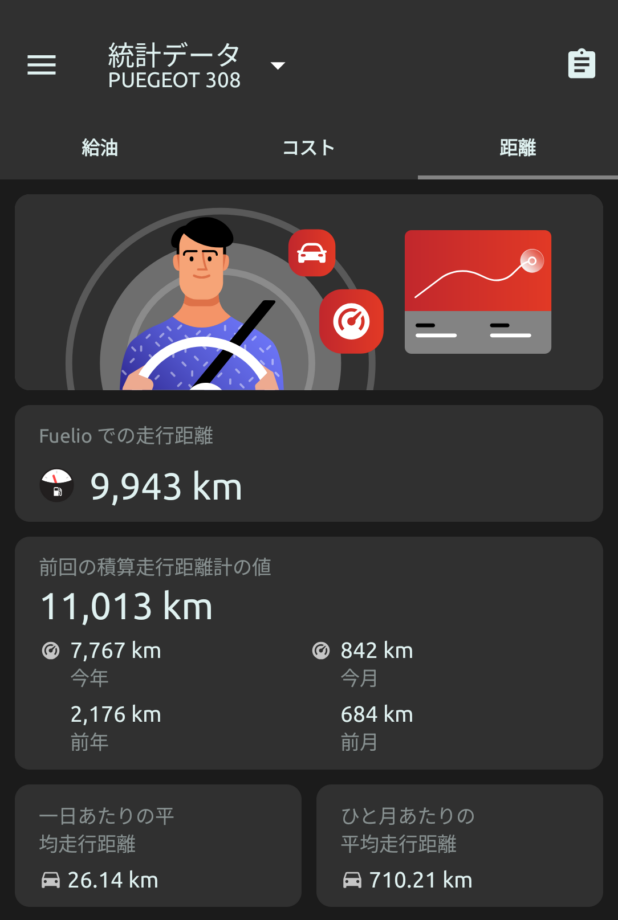Screen dimensions: 618x920
Task: Open the hamburger navigation drawer
Action: (42, 65)
